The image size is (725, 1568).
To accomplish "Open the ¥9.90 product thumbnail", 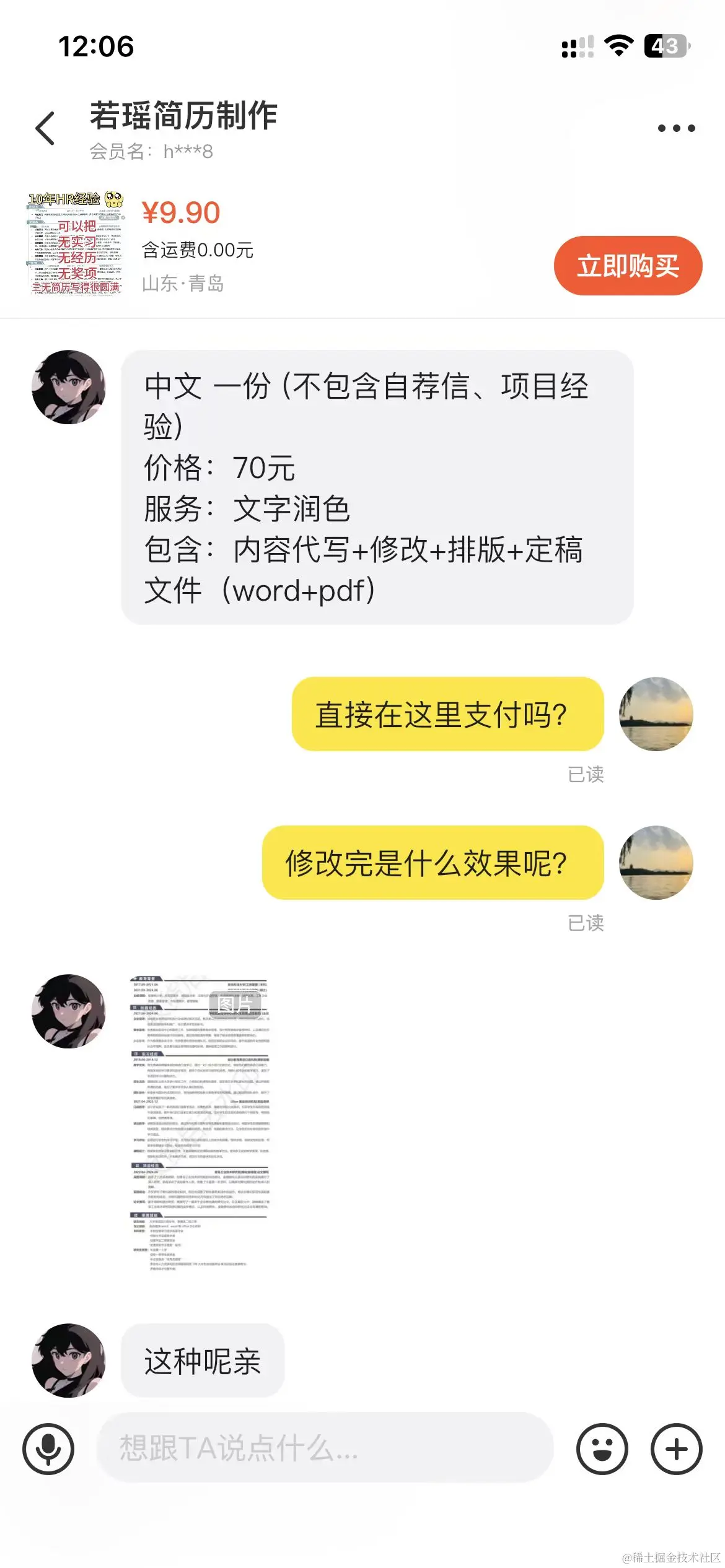I will click(x=76, y=243).
